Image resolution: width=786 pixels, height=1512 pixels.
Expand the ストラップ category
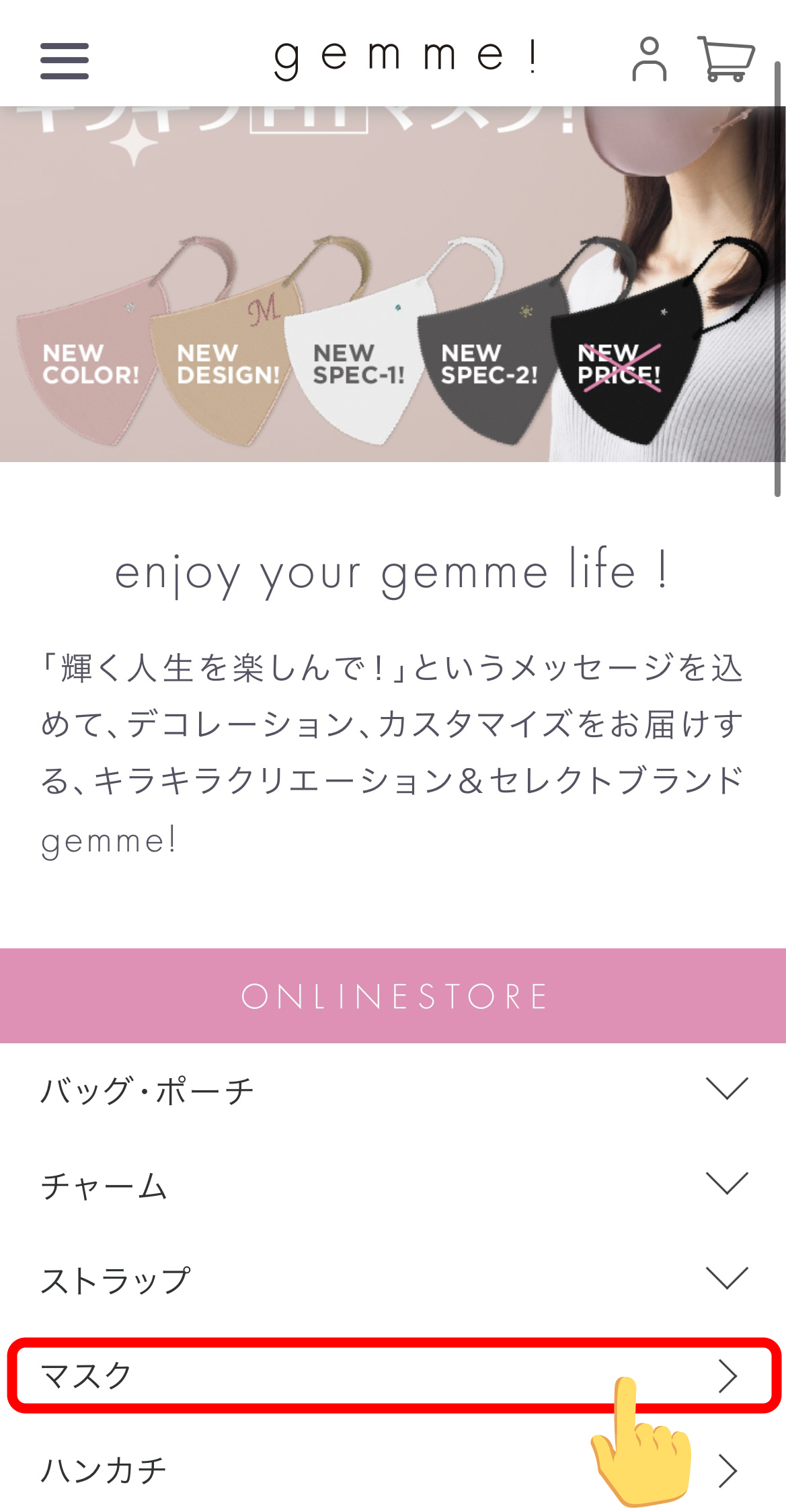coord(393,1279)
